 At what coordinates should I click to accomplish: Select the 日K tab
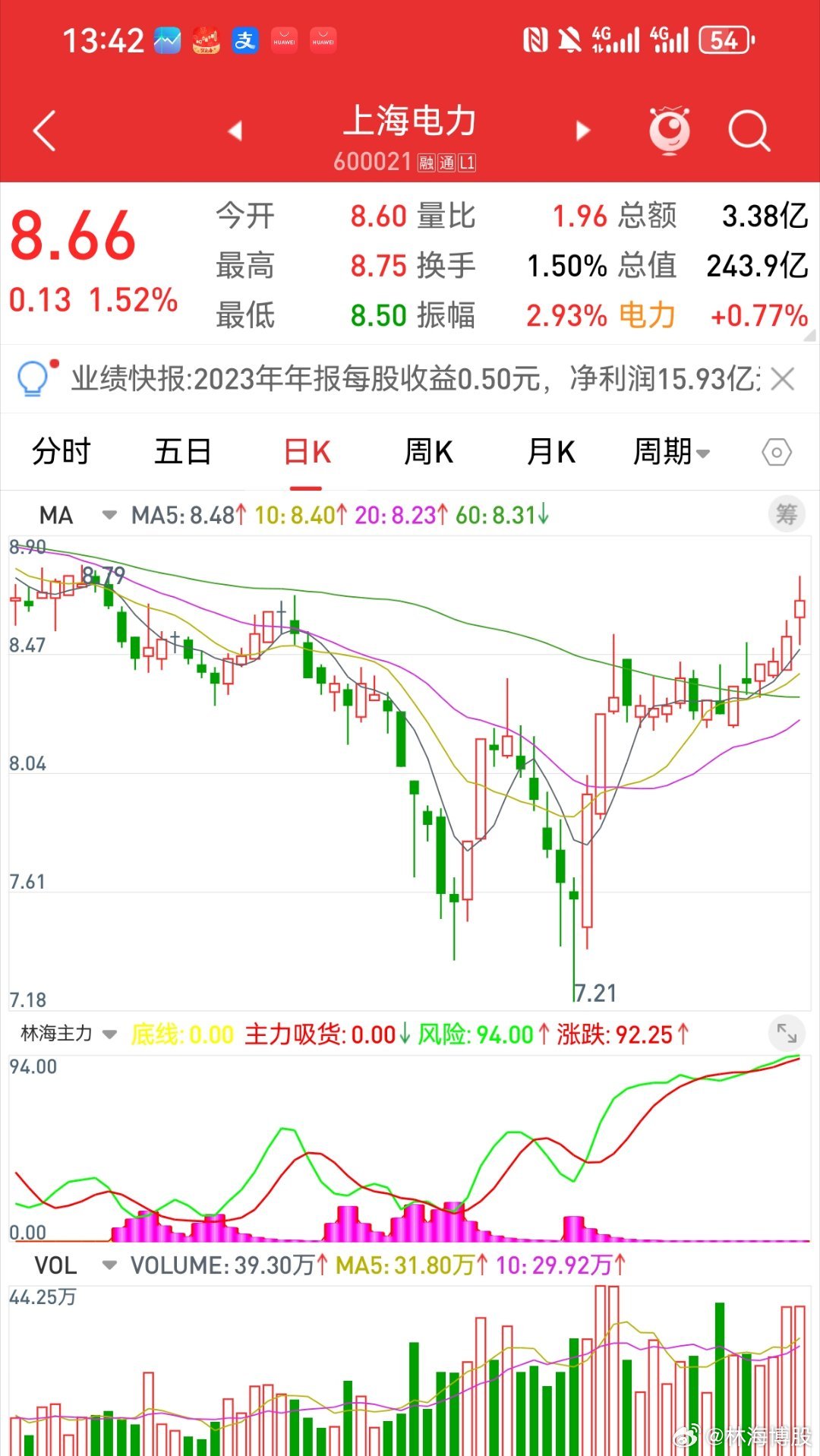307,452
